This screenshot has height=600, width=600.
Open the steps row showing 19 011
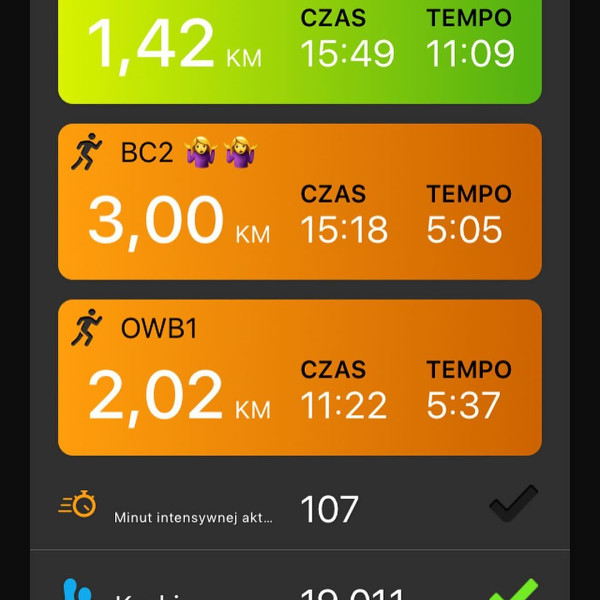click(300, 588)
